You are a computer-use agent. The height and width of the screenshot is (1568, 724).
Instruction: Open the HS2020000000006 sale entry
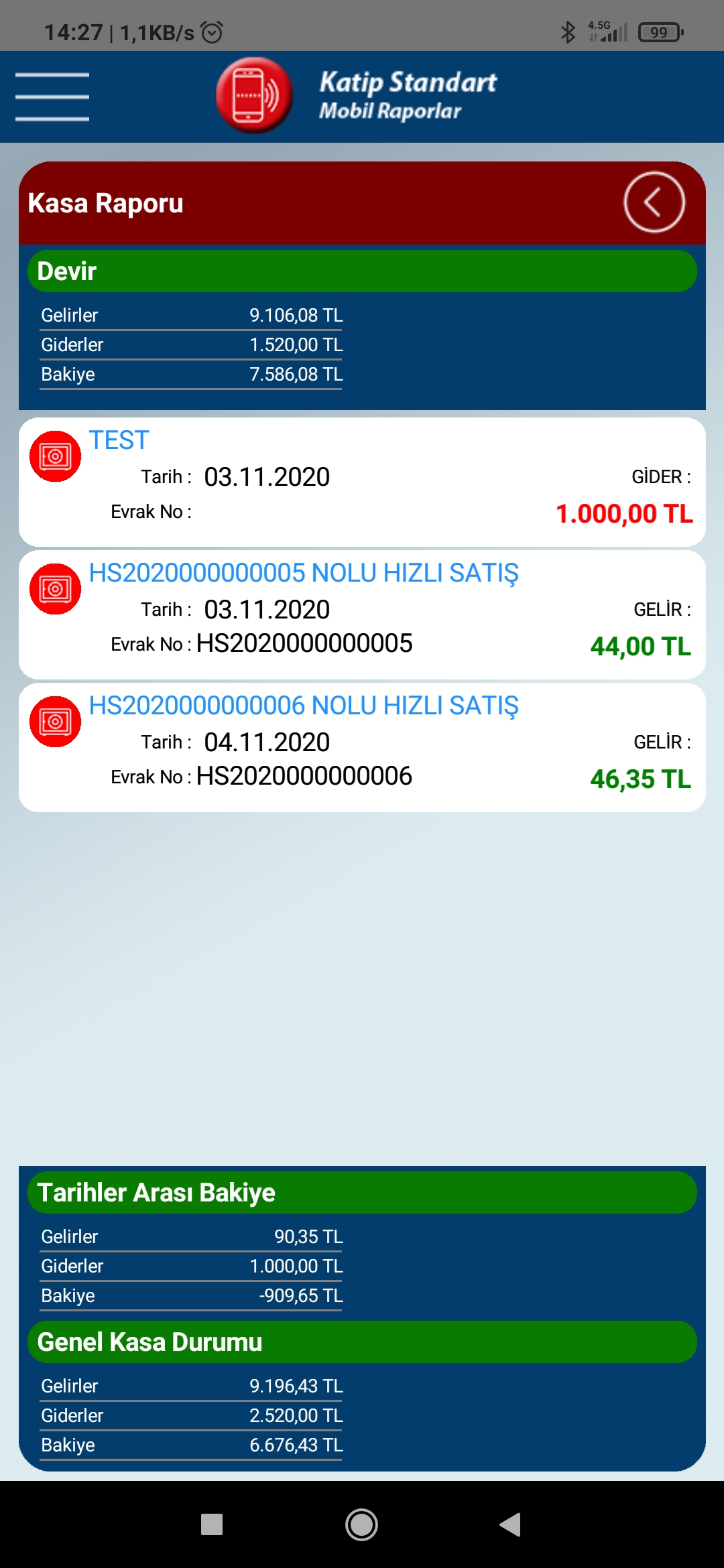362,747
